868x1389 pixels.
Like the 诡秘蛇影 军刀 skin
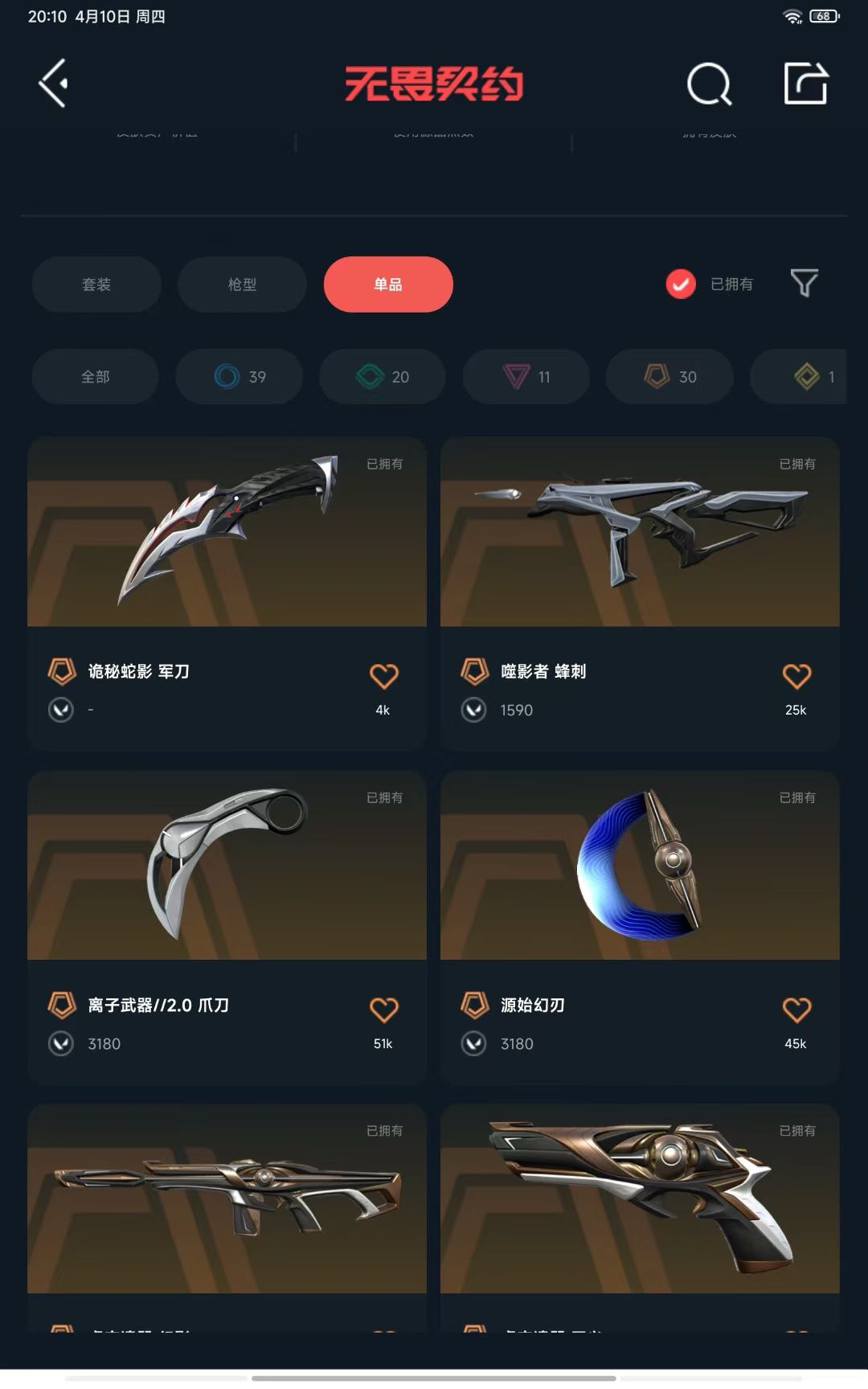point(383,676)
